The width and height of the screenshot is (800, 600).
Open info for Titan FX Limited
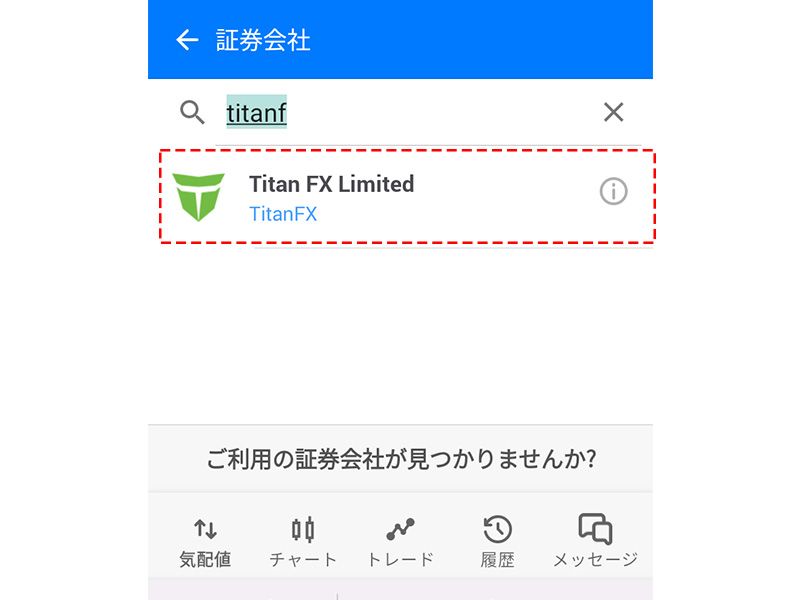(613, 191)
